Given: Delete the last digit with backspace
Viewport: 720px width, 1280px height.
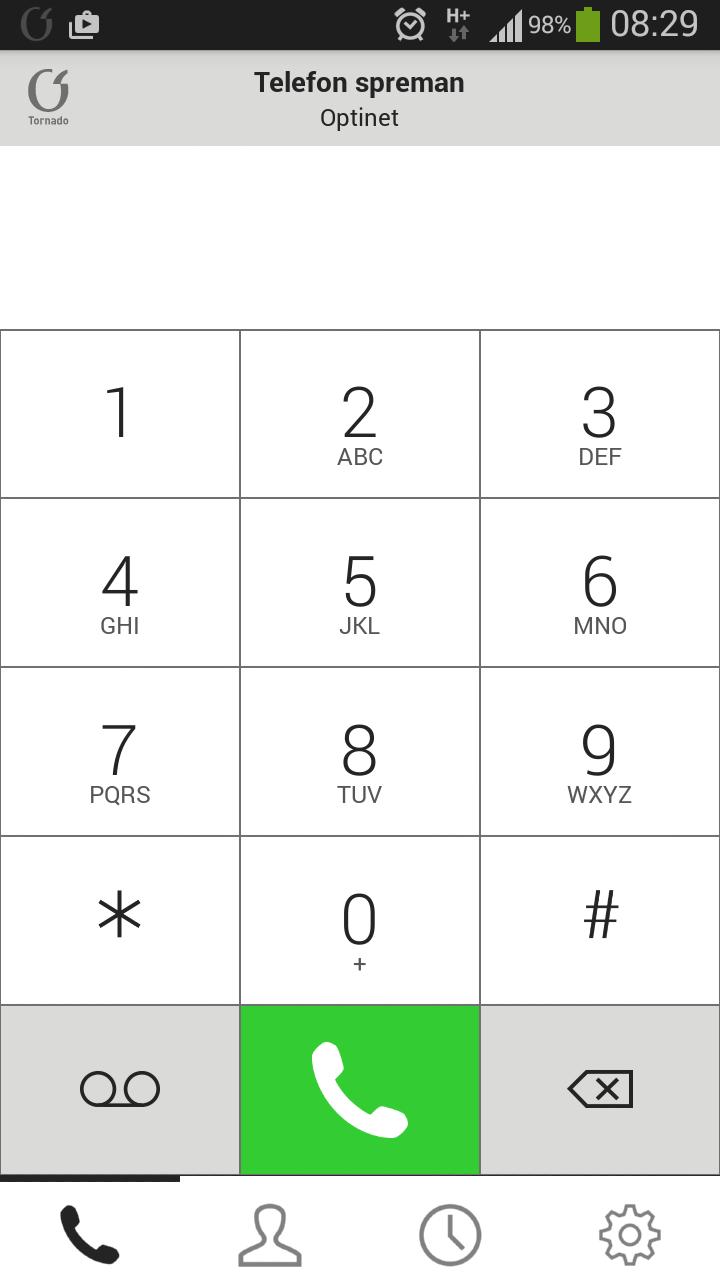Looking at the screenshot, I should click(600, 1089).
